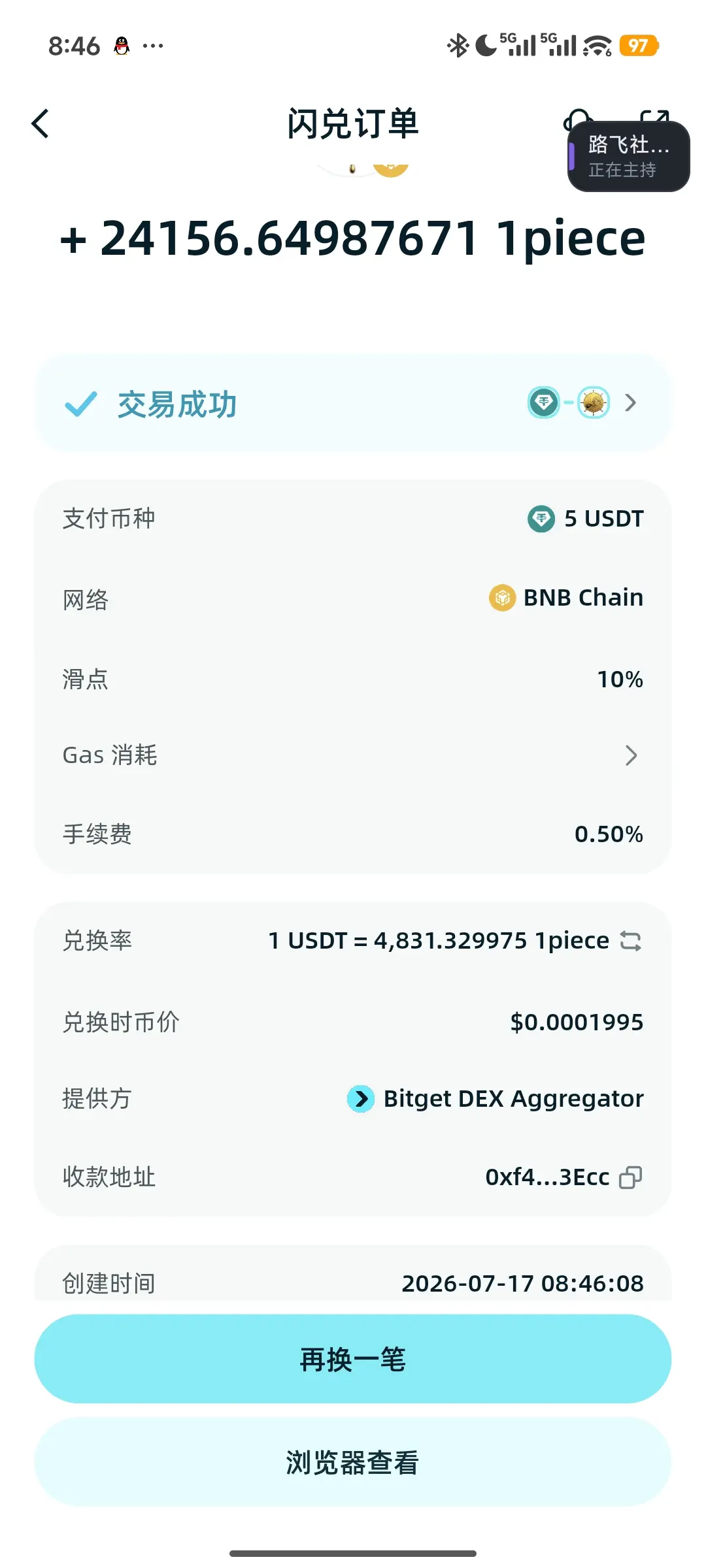The height and width of the screenshot is (1568, 706).
Task: Go back from the 闪兑订单 page
Action: pos(41,123)
